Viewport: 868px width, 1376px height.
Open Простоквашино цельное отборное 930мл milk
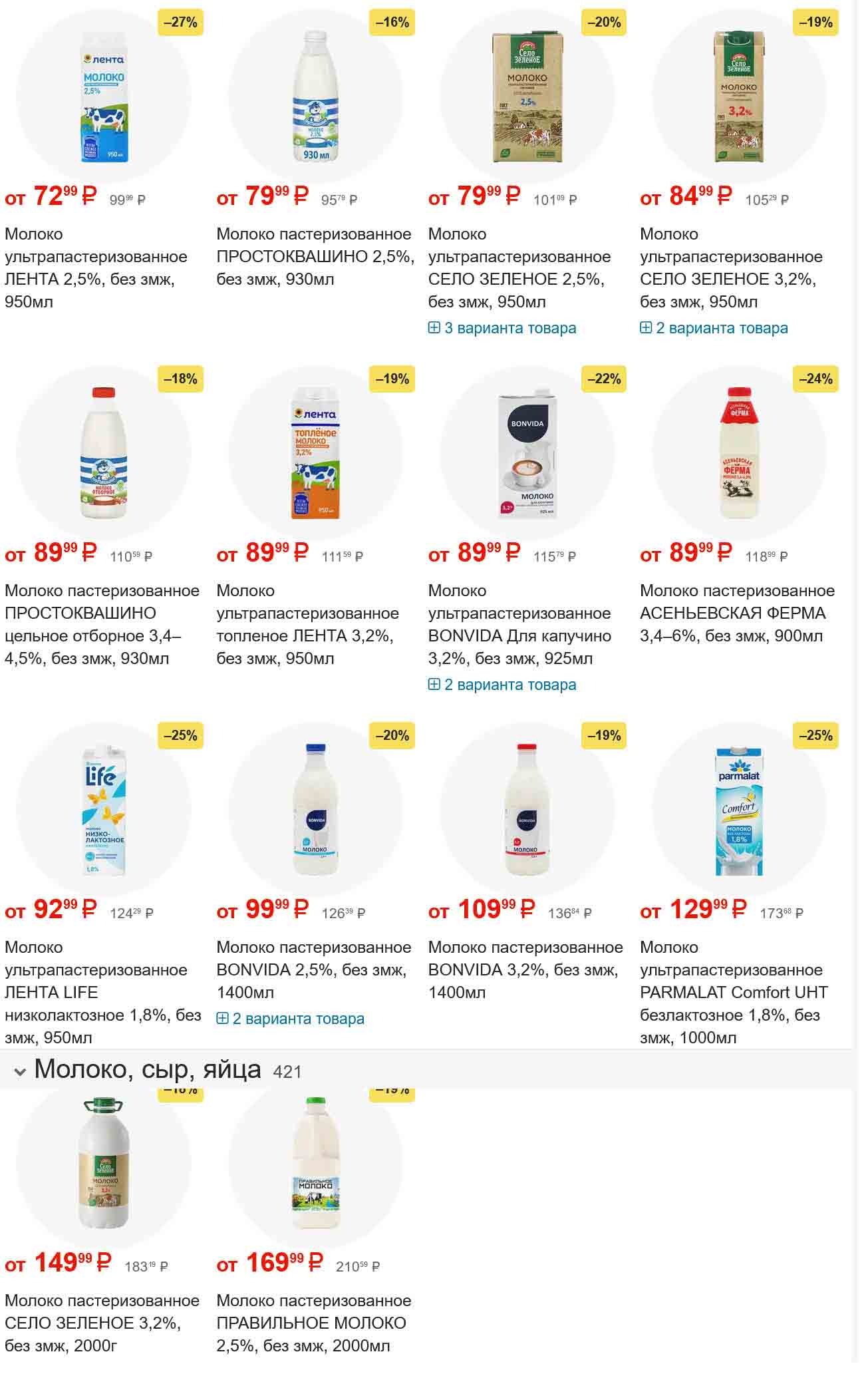pos(102,624)
